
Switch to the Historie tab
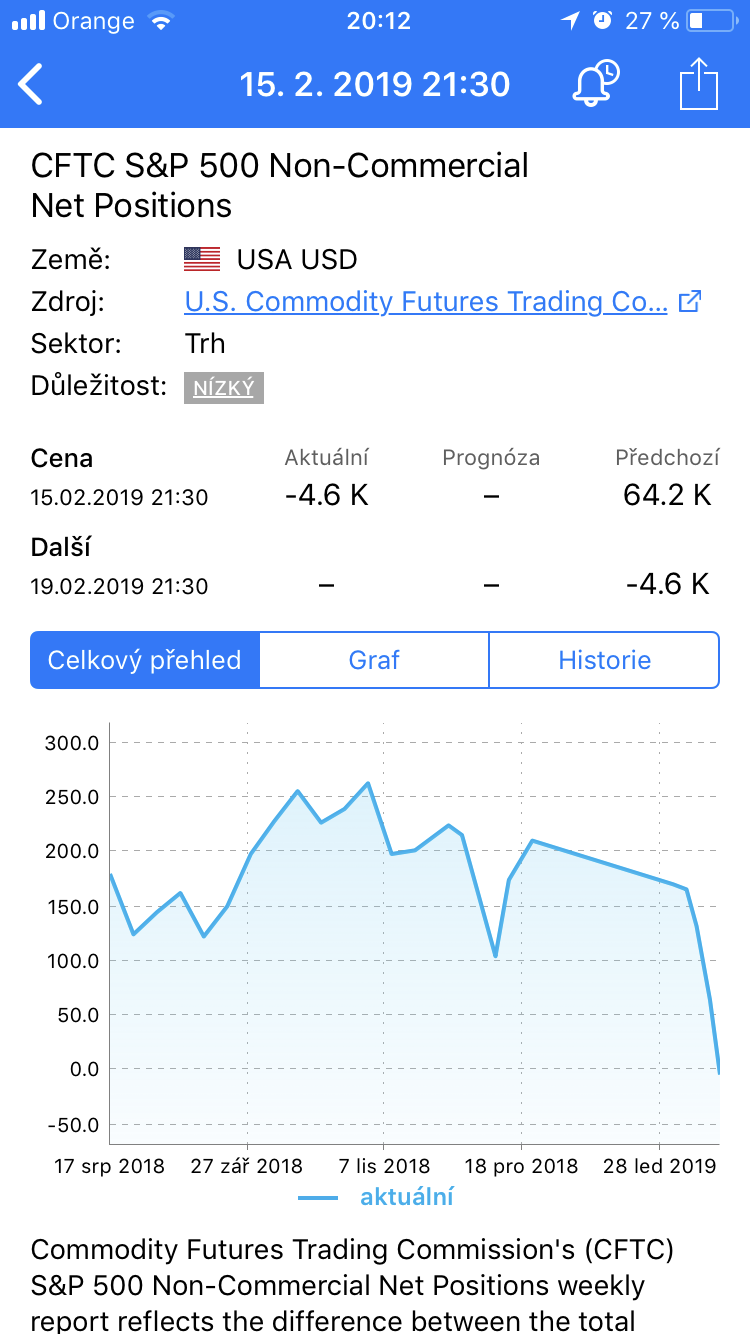[604, 660]
